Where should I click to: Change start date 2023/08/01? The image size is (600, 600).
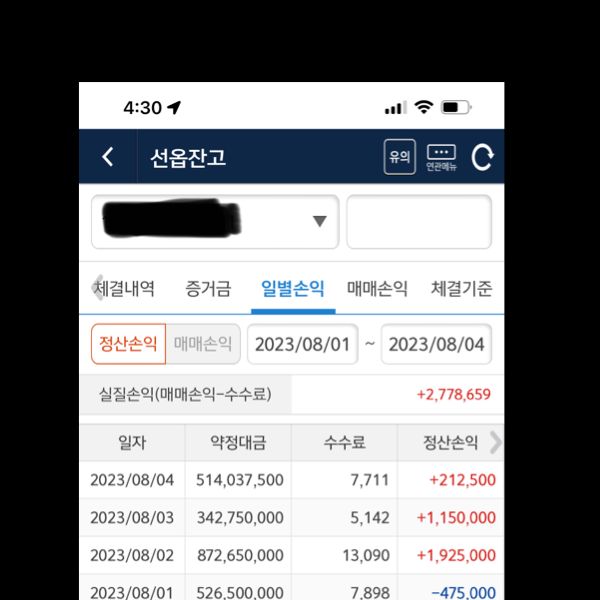302,344
